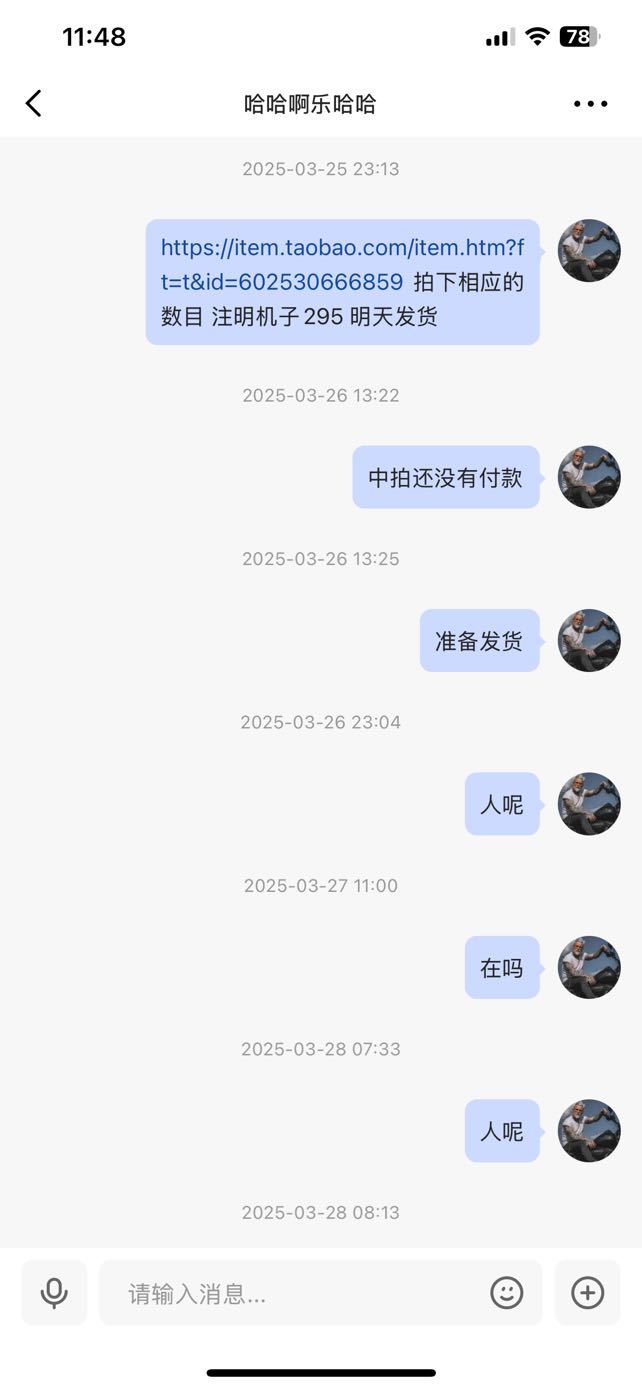Image resolution: width=642 pixels, height=1389 pixels.
Task: Open the emoji picker
Action: (507, 1293)
